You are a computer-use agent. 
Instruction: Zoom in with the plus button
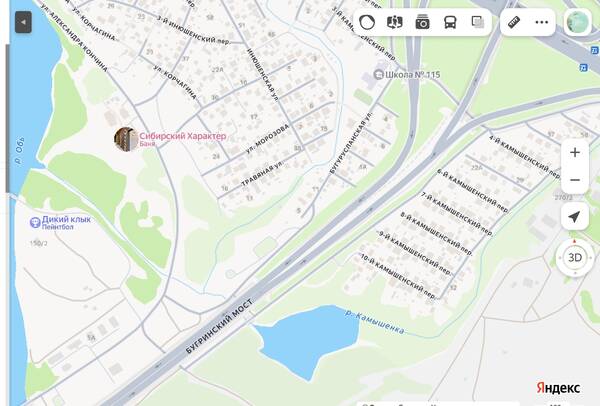pos(575,153)
